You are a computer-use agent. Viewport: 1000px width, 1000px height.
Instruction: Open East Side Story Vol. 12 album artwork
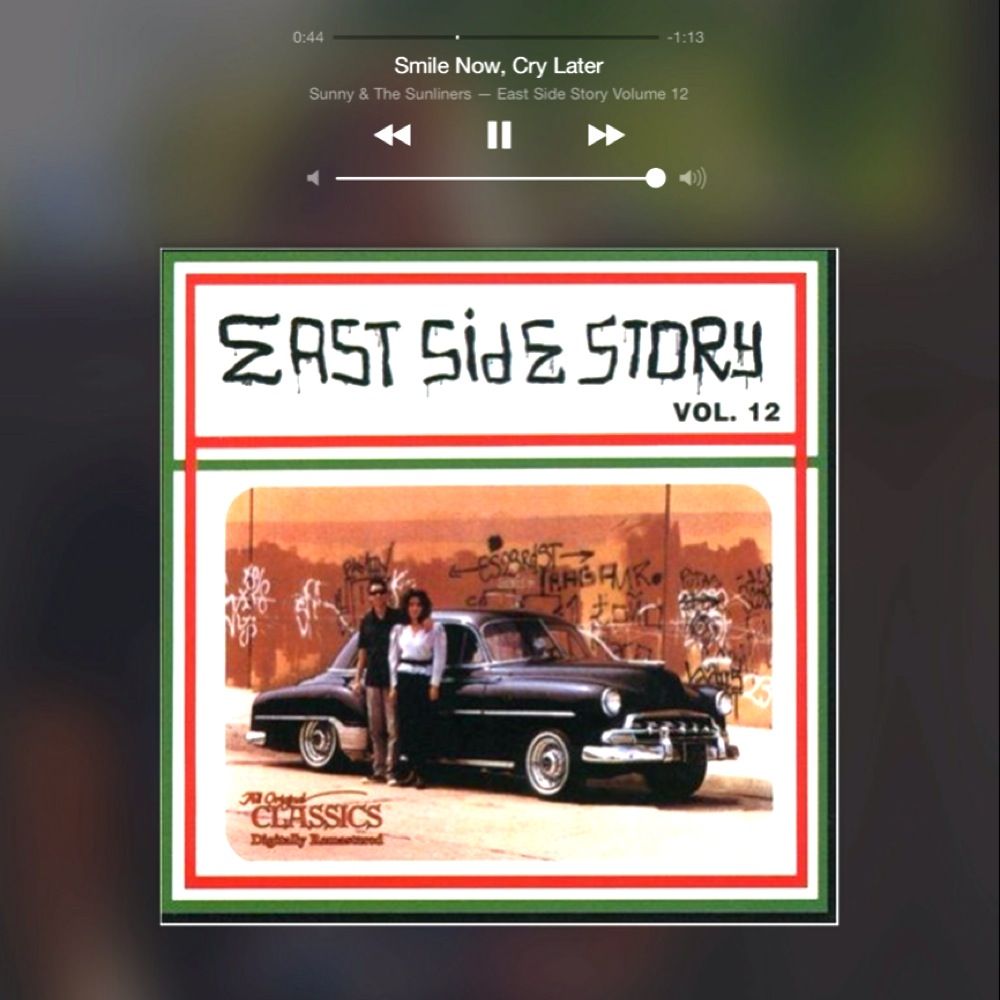tap(499, 586)
